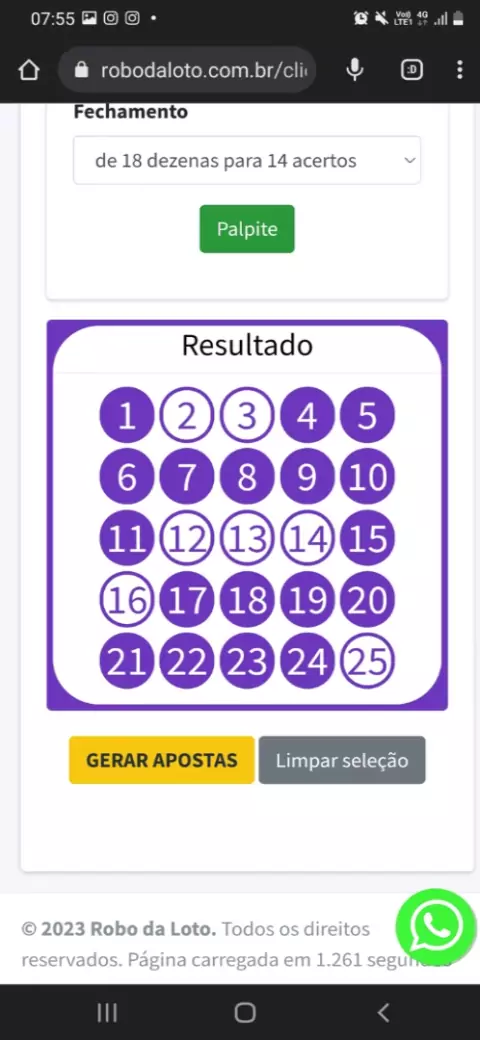Screen dimensions: 480x1040
Task: Deselect number 18 in the grid
Action: pos(247,600)
